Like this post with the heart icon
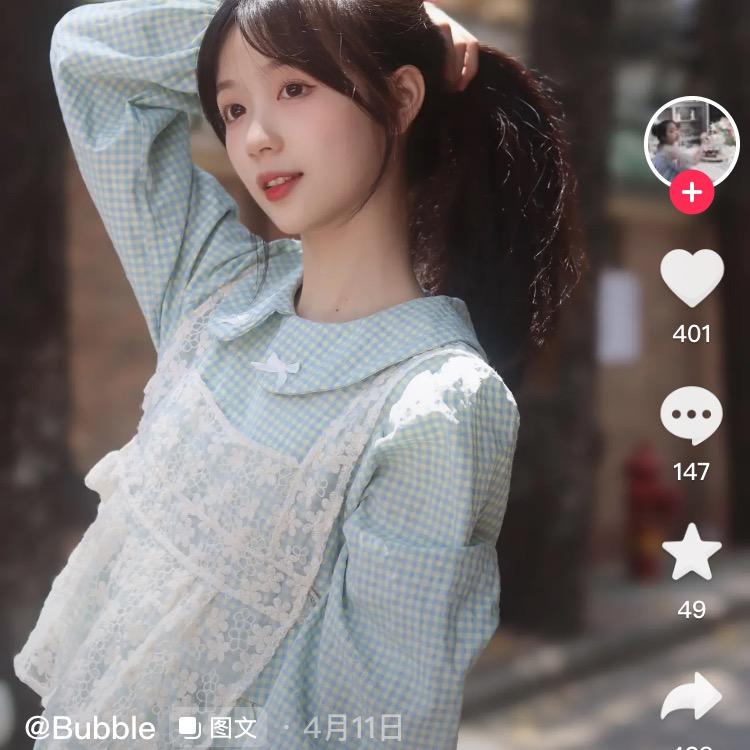750x750 pixels. click(692, 279)
